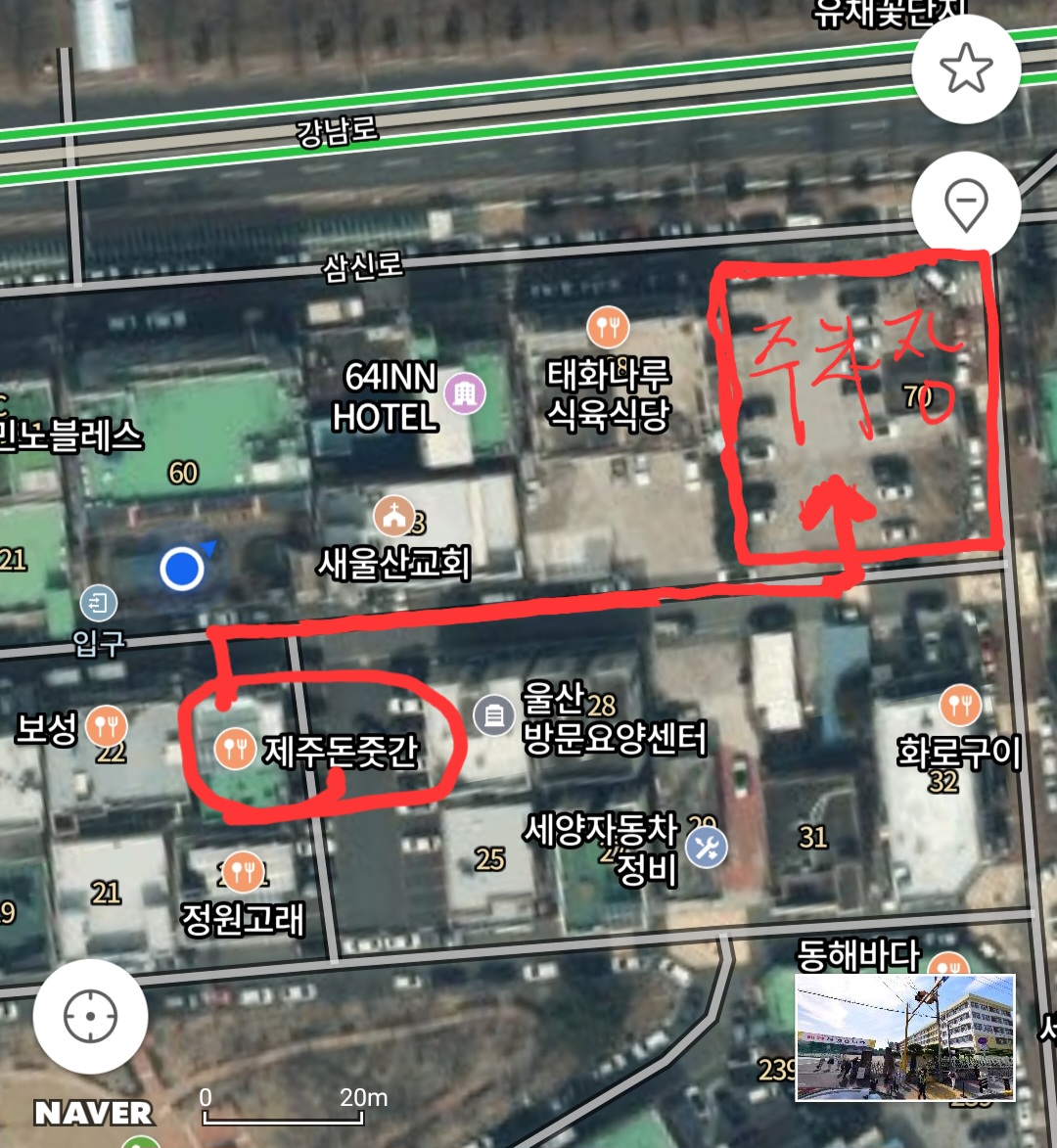Open the 울산 방문요양센터 marker
Image resolution: width=1057 pixels, height=1148 pixels.
(494, 715)
